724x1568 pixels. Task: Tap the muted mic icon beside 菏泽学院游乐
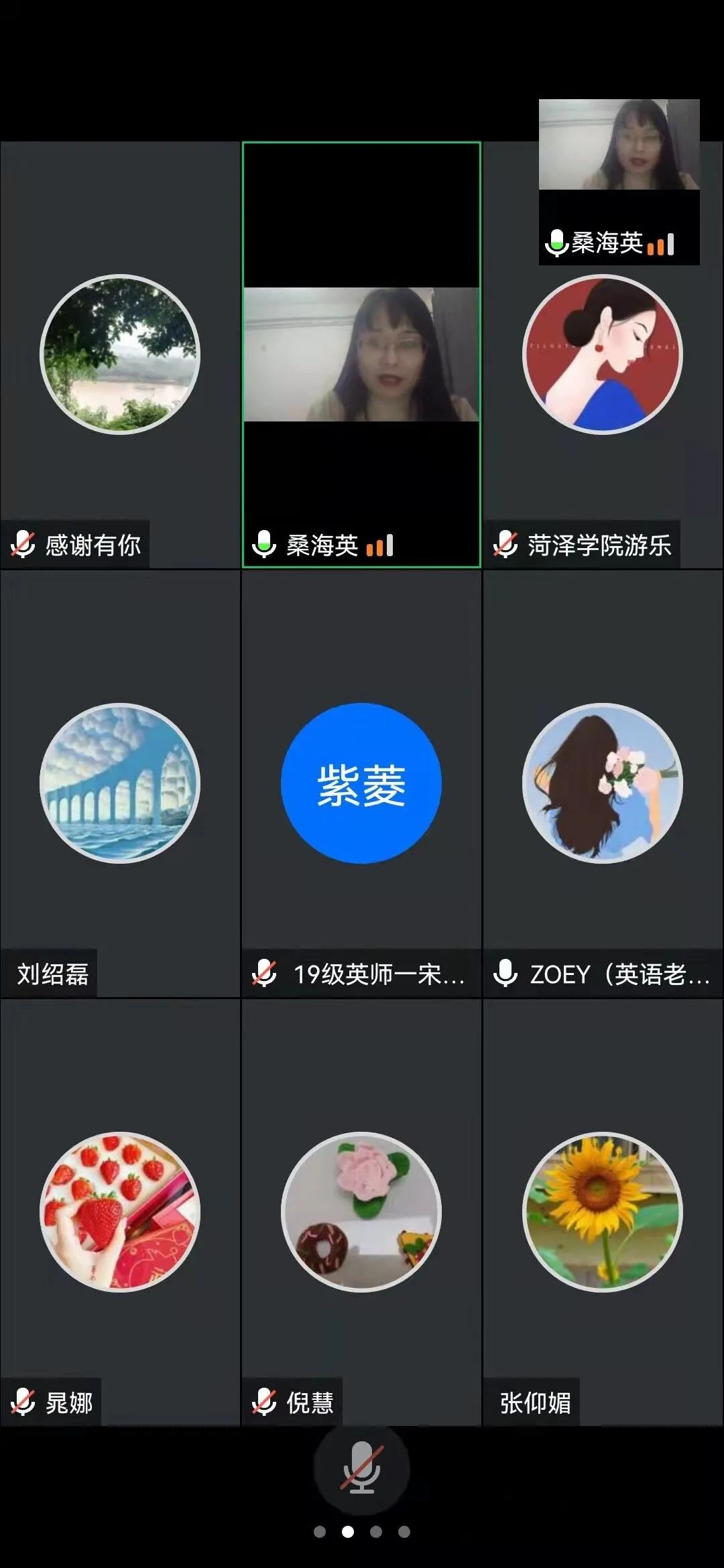tap(506, 545)
